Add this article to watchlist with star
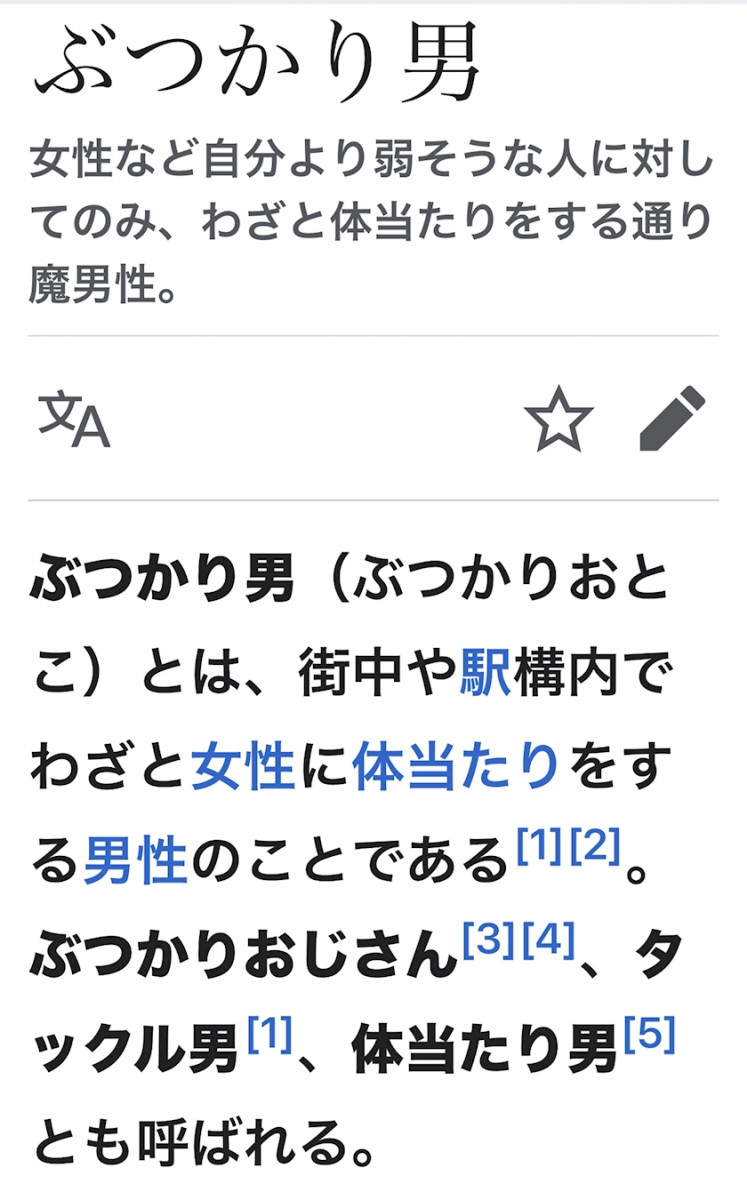 point(559,419)
